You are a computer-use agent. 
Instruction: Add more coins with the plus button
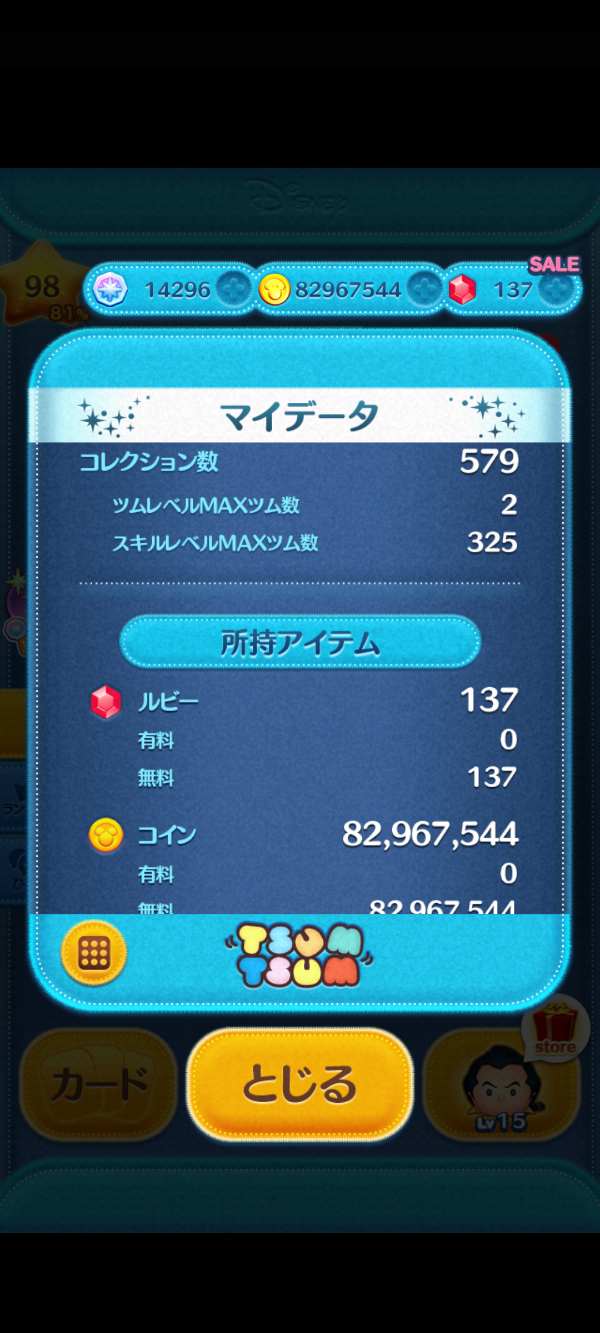424,290
